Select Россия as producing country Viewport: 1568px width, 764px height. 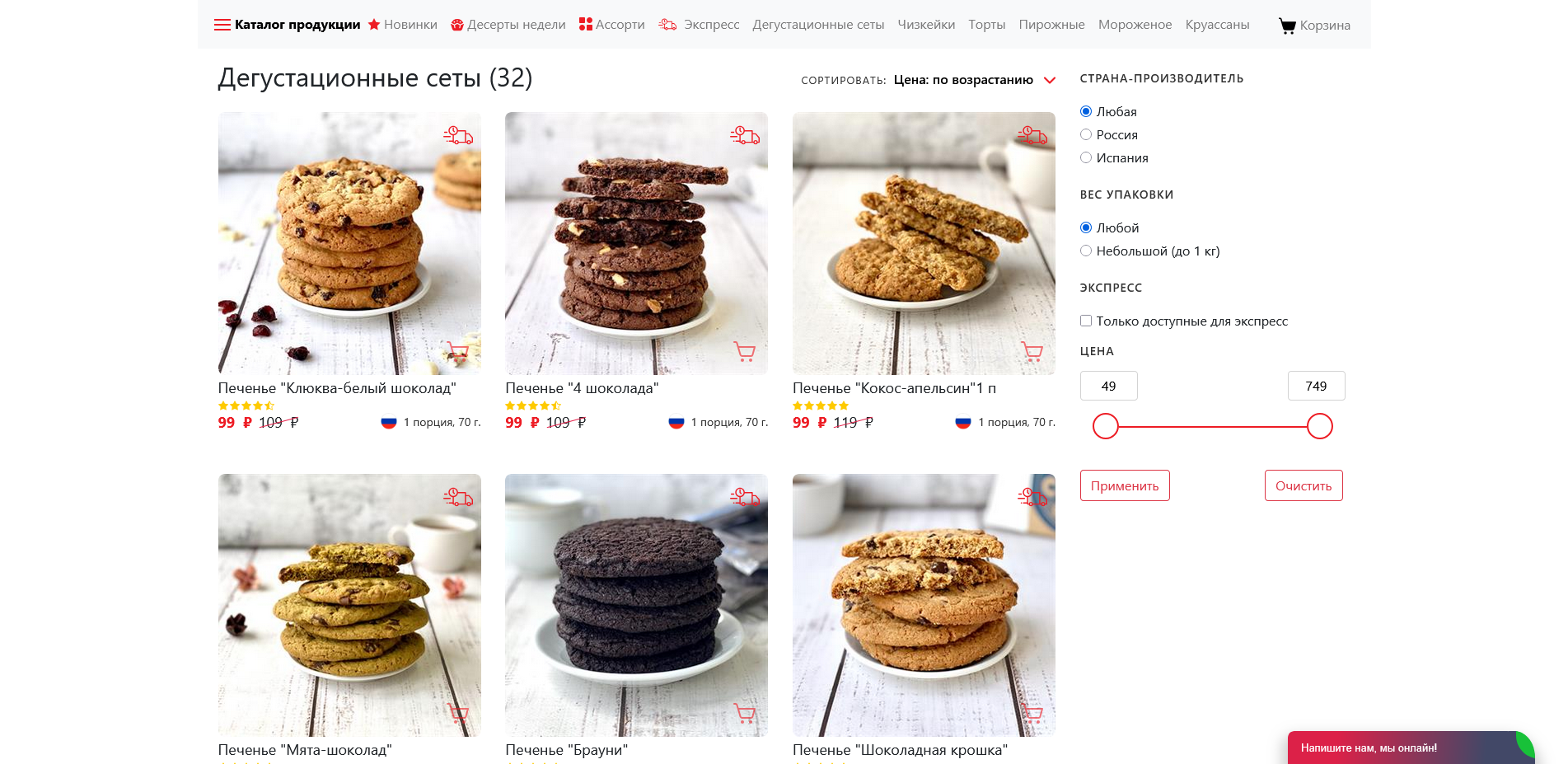pos(1086,135)
